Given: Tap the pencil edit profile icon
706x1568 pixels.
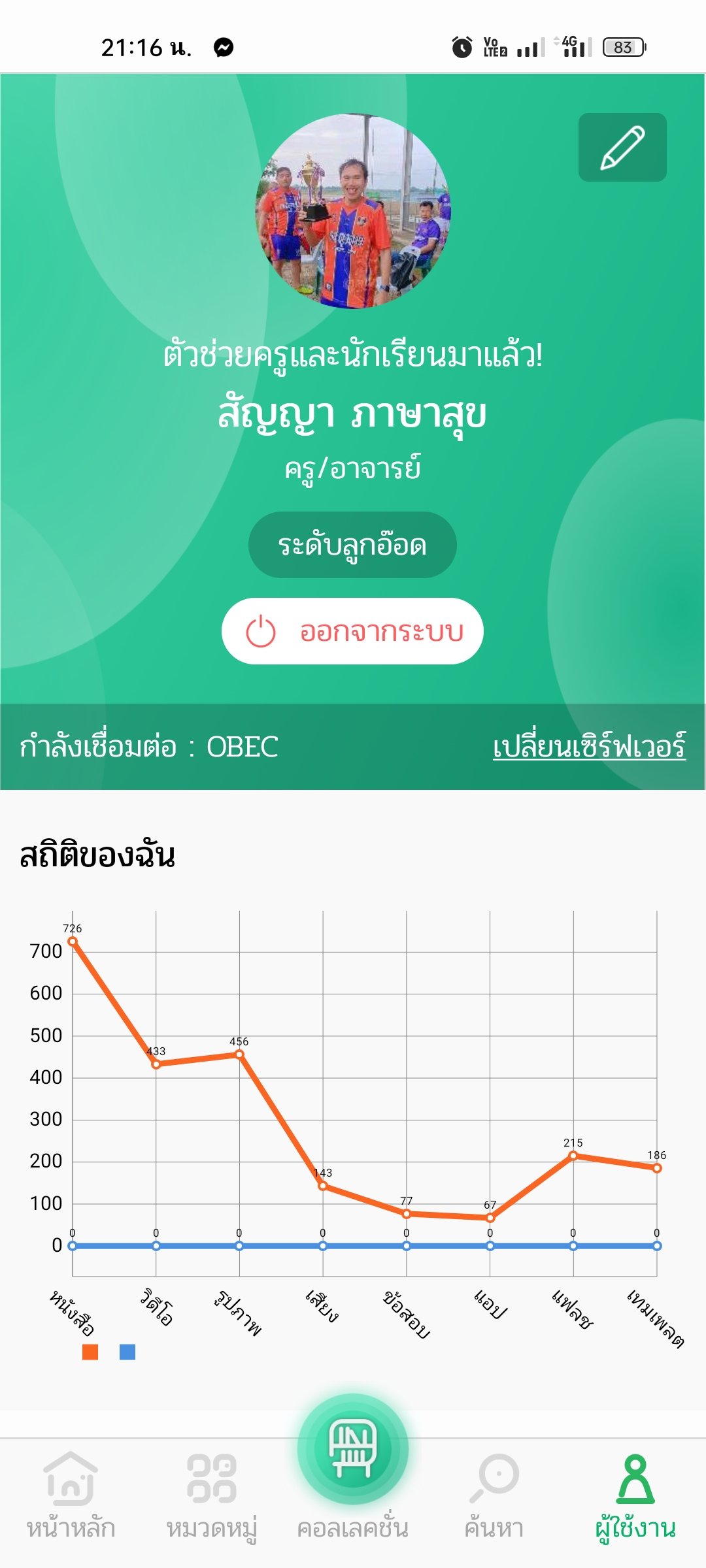Looking at the screenshot, I should [x=622, y=148].
